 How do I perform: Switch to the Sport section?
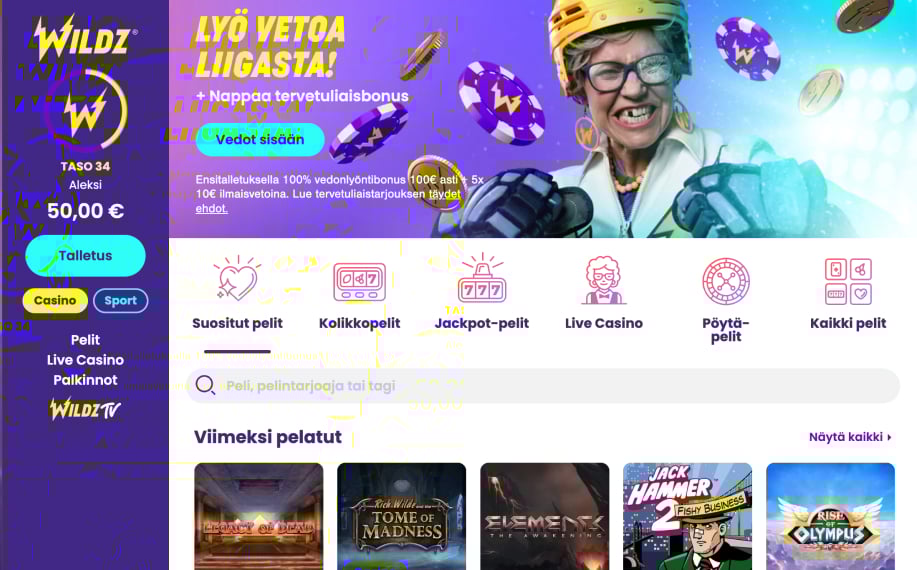120,300
